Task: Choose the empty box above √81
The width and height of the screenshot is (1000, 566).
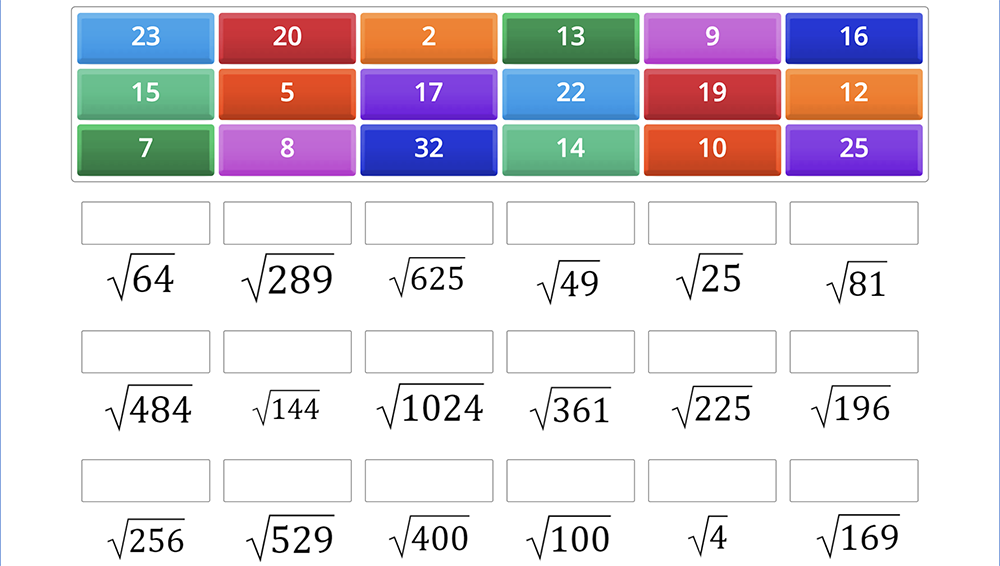Action: click(853, 223)
